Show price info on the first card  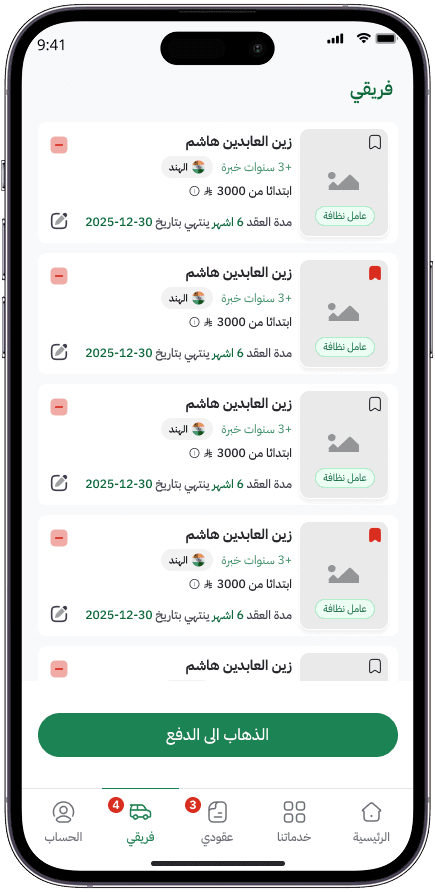[194, 192]
